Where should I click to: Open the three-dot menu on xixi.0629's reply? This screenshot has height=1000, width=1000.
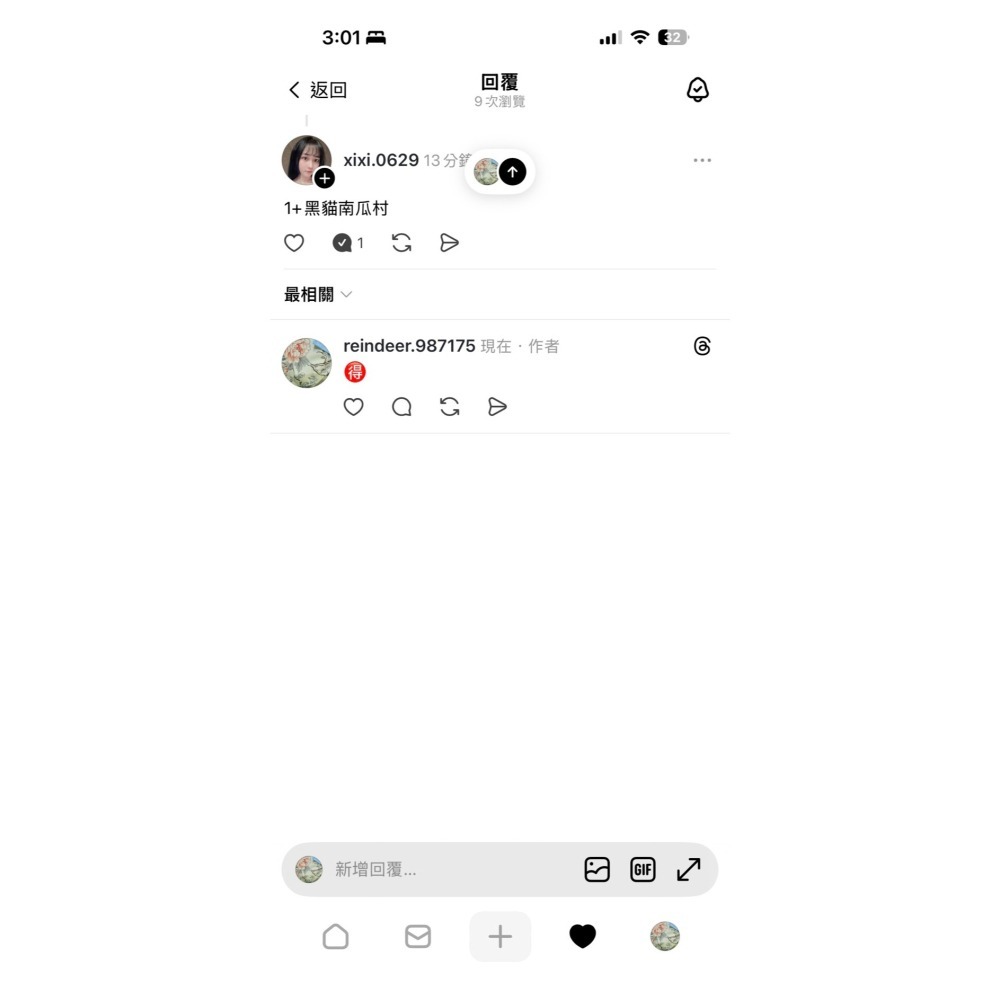pos(702,160)
